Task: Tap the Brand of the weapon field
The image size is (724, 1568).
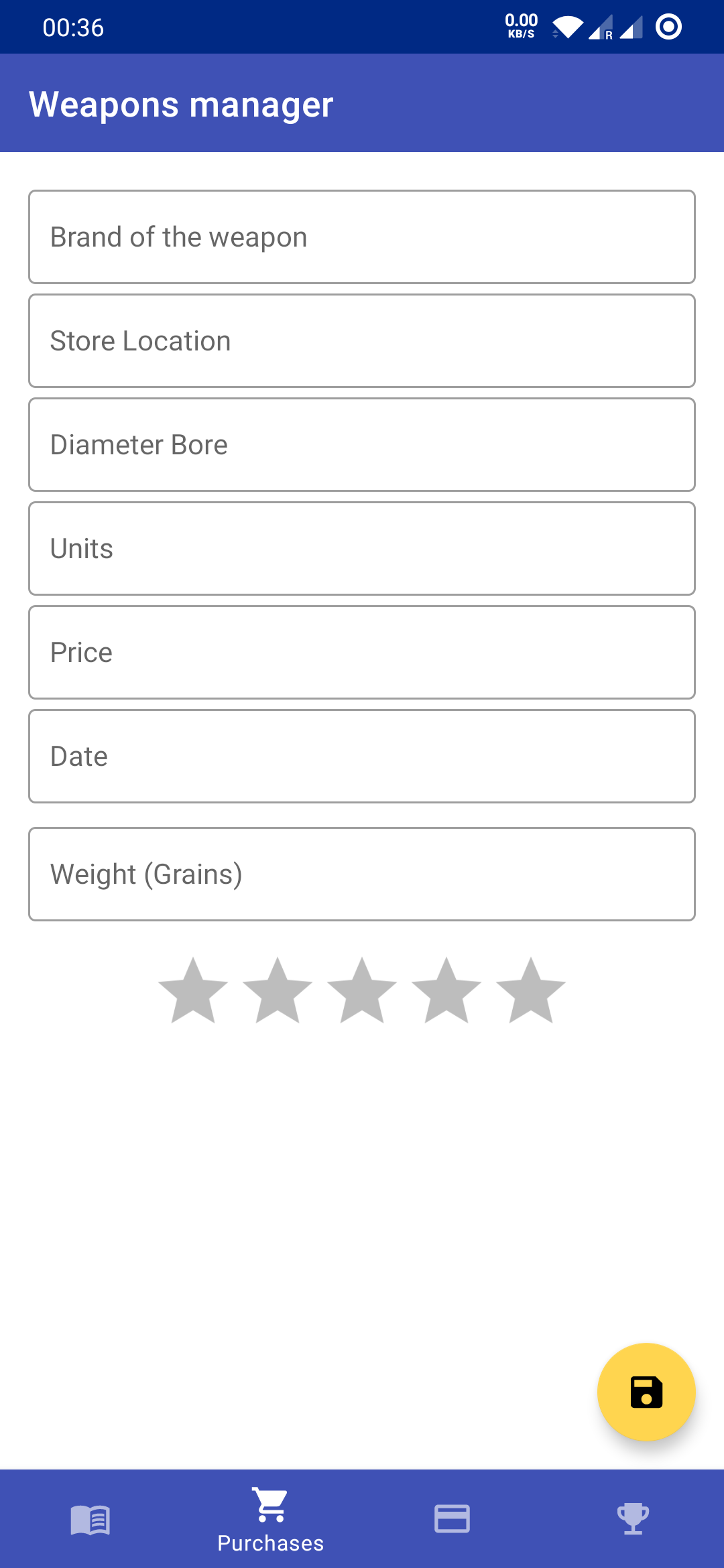Action: point(362,237)
